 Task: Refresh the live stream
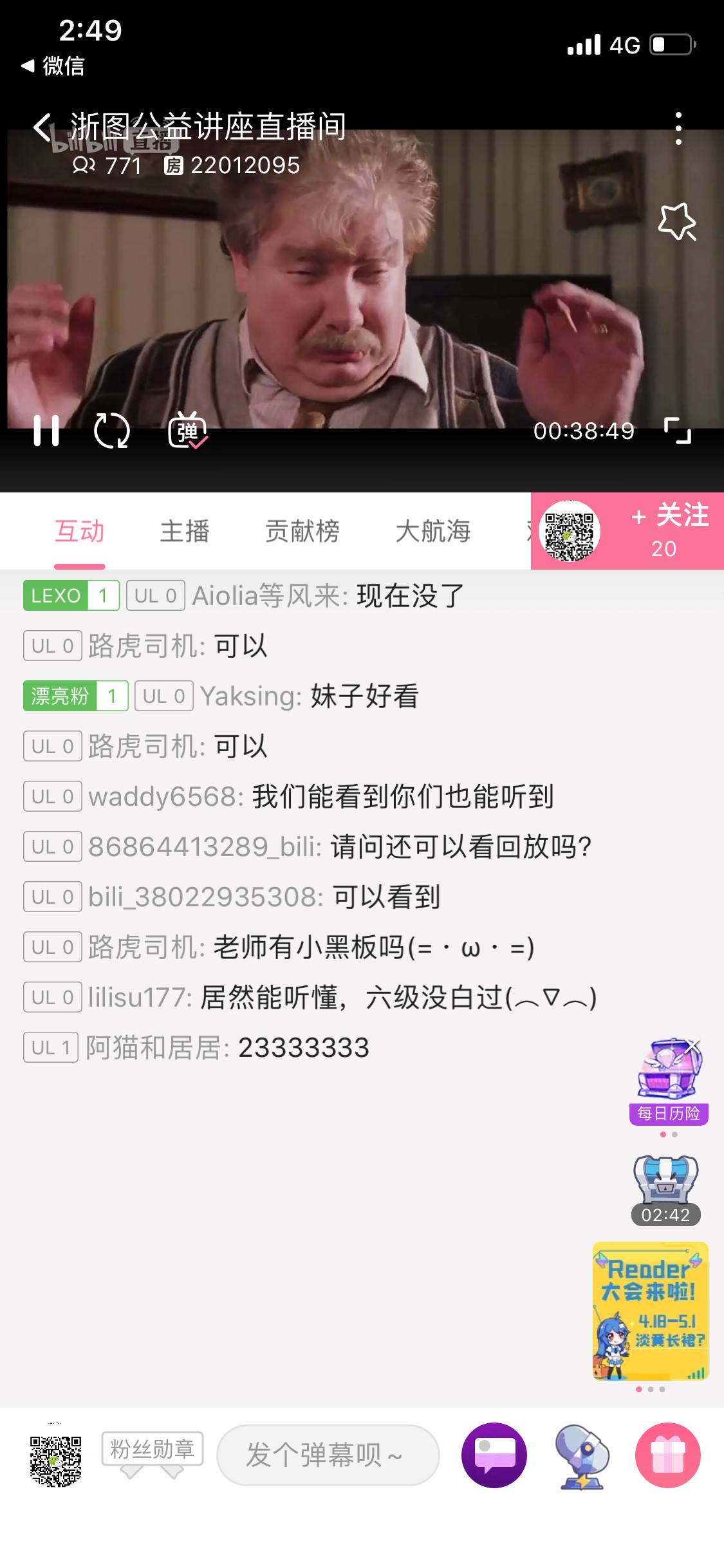point(112,431)
